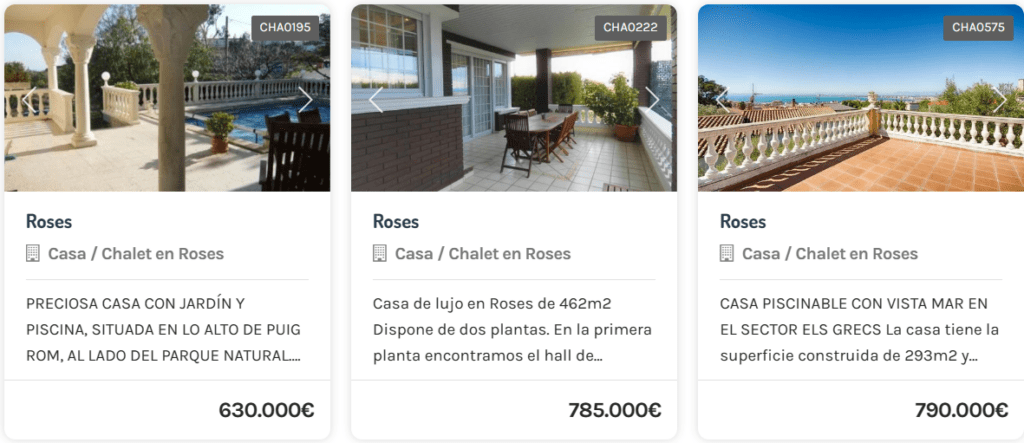Open the 785.000€ luxury house listing
Screen dimensions: 1024x443
pyautogui.click(x=396, y=222)
